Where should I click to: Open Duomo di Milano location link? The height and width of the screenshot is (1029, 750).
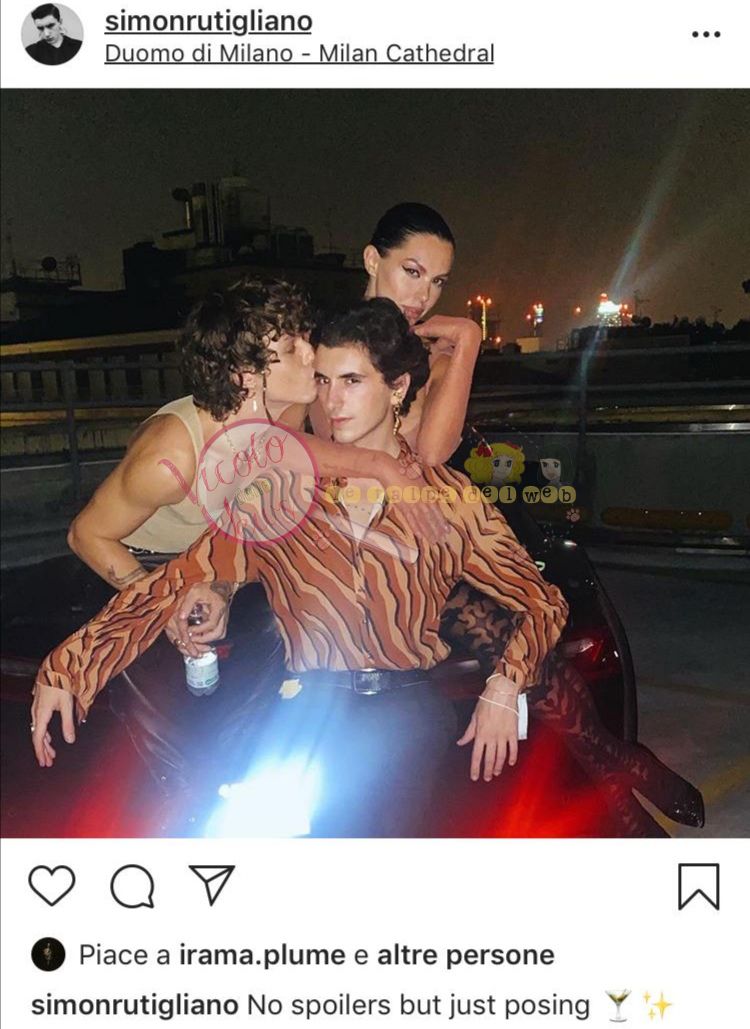pos(299,53)
